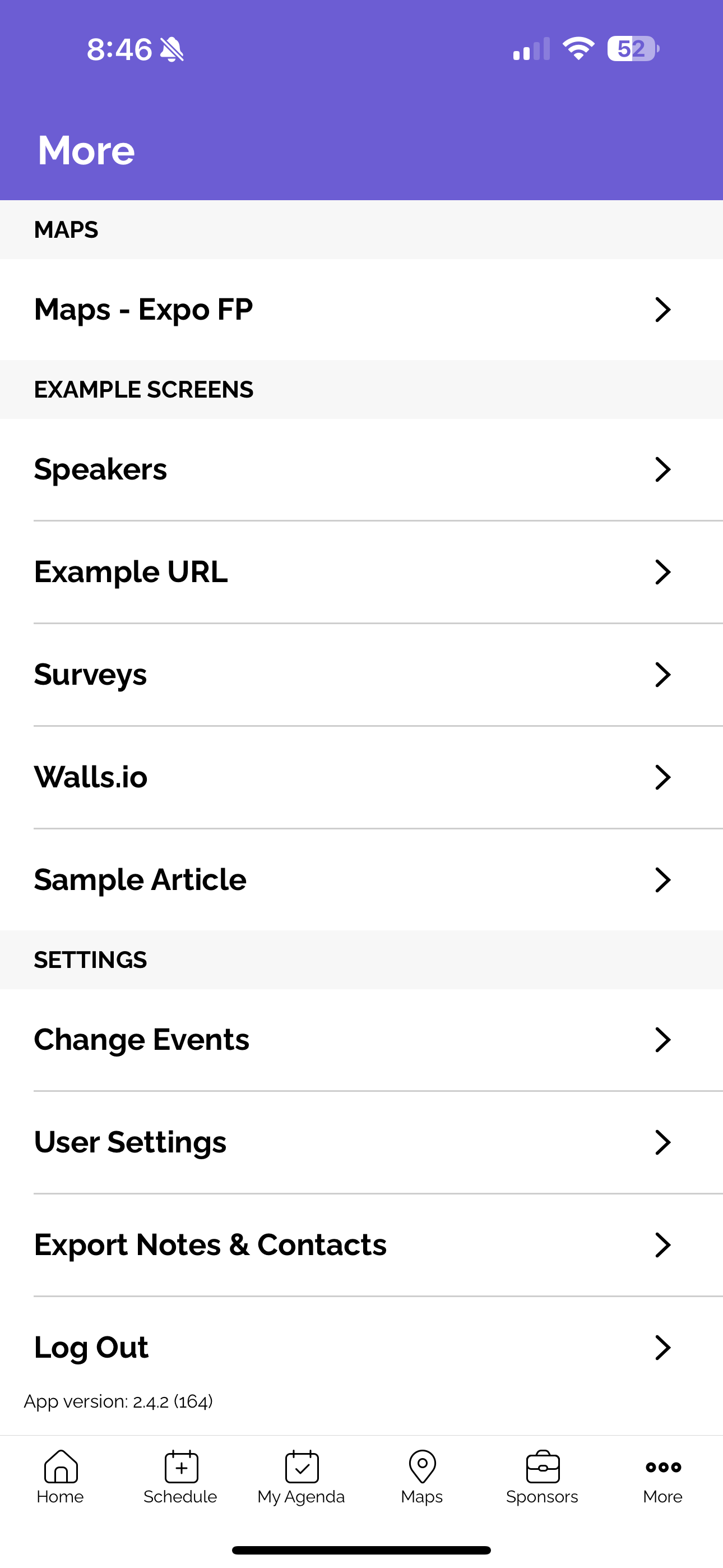Tap Log Out
The width and height of the screenshot is (723, 1568).
(361, 1347)
